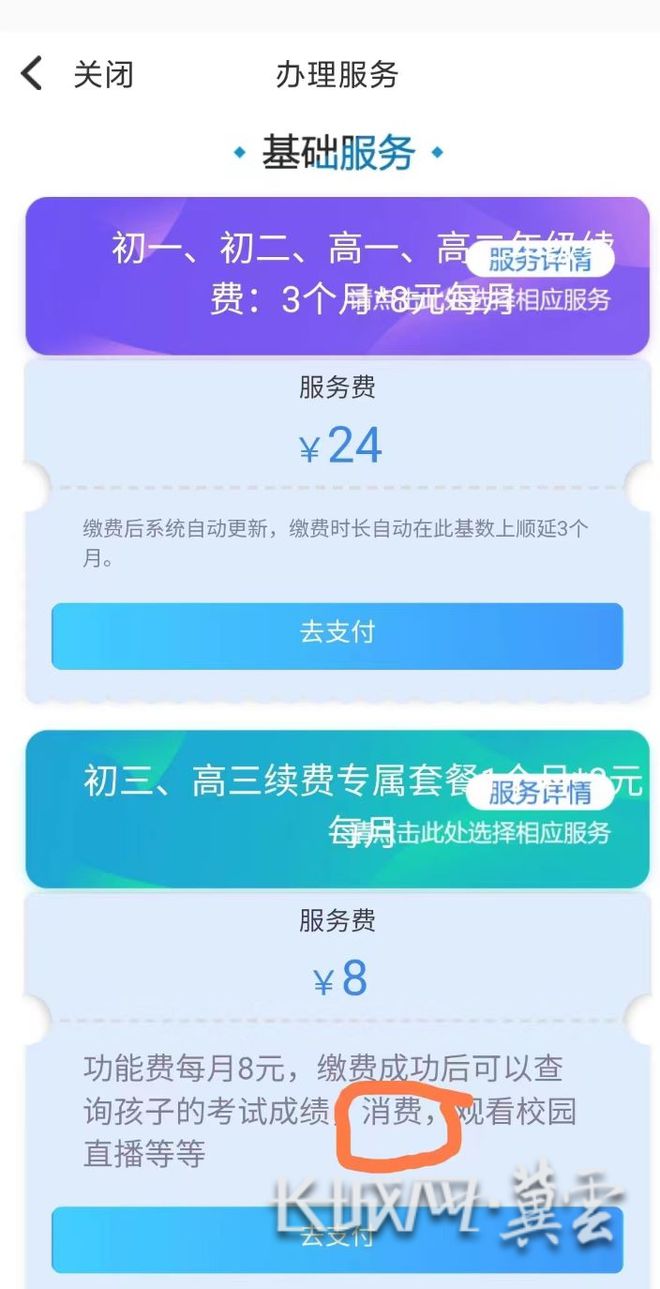660x1289 pixels.
Task: Tap 去支付 for the ¥24 service
Action: point(337,636)
